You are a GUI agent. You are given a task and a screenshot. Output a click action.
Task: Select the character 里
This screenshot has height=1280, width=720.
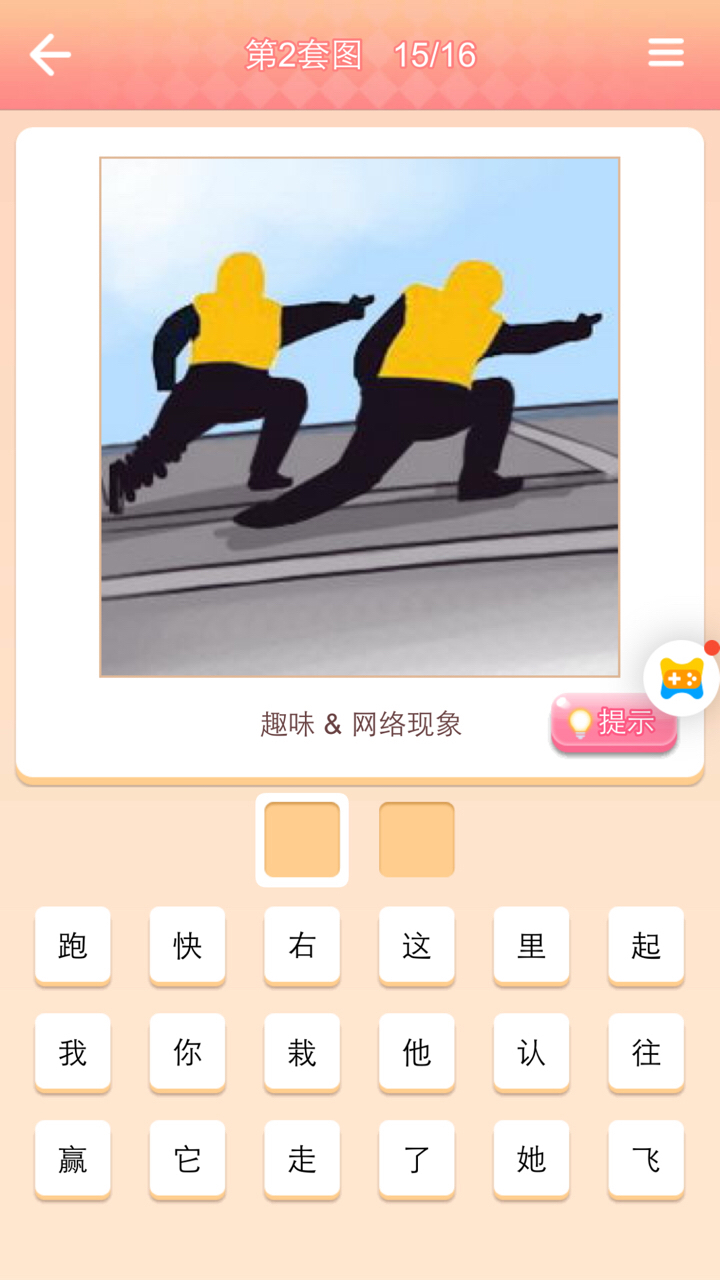tap(531, 945)
